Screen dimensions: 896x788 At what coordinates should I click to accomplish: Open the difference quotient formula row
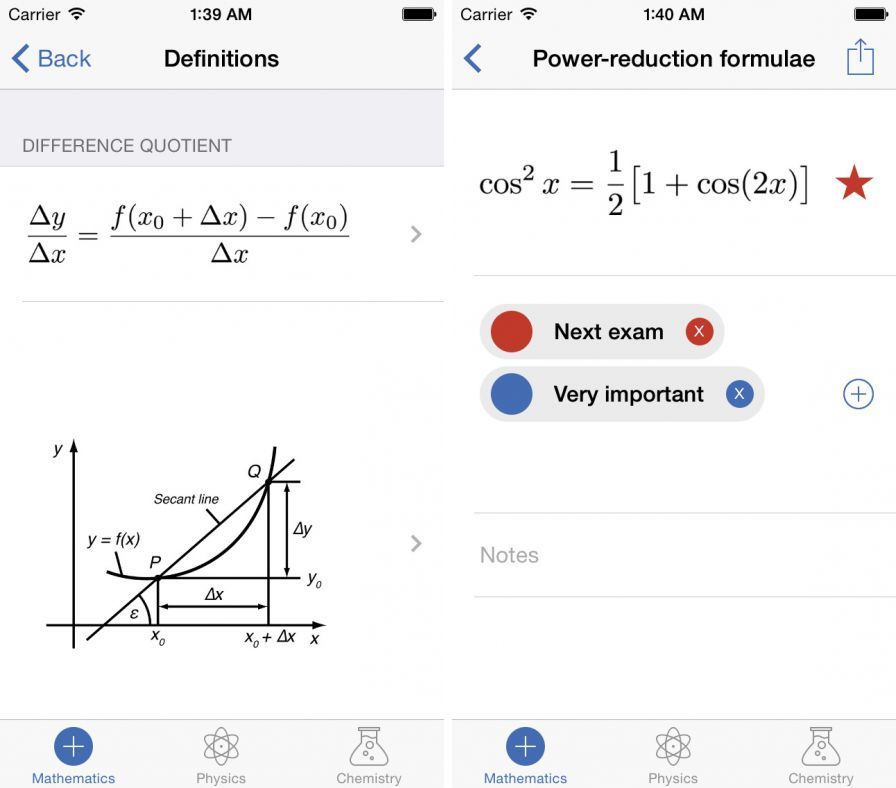click(x=222, y=234)
